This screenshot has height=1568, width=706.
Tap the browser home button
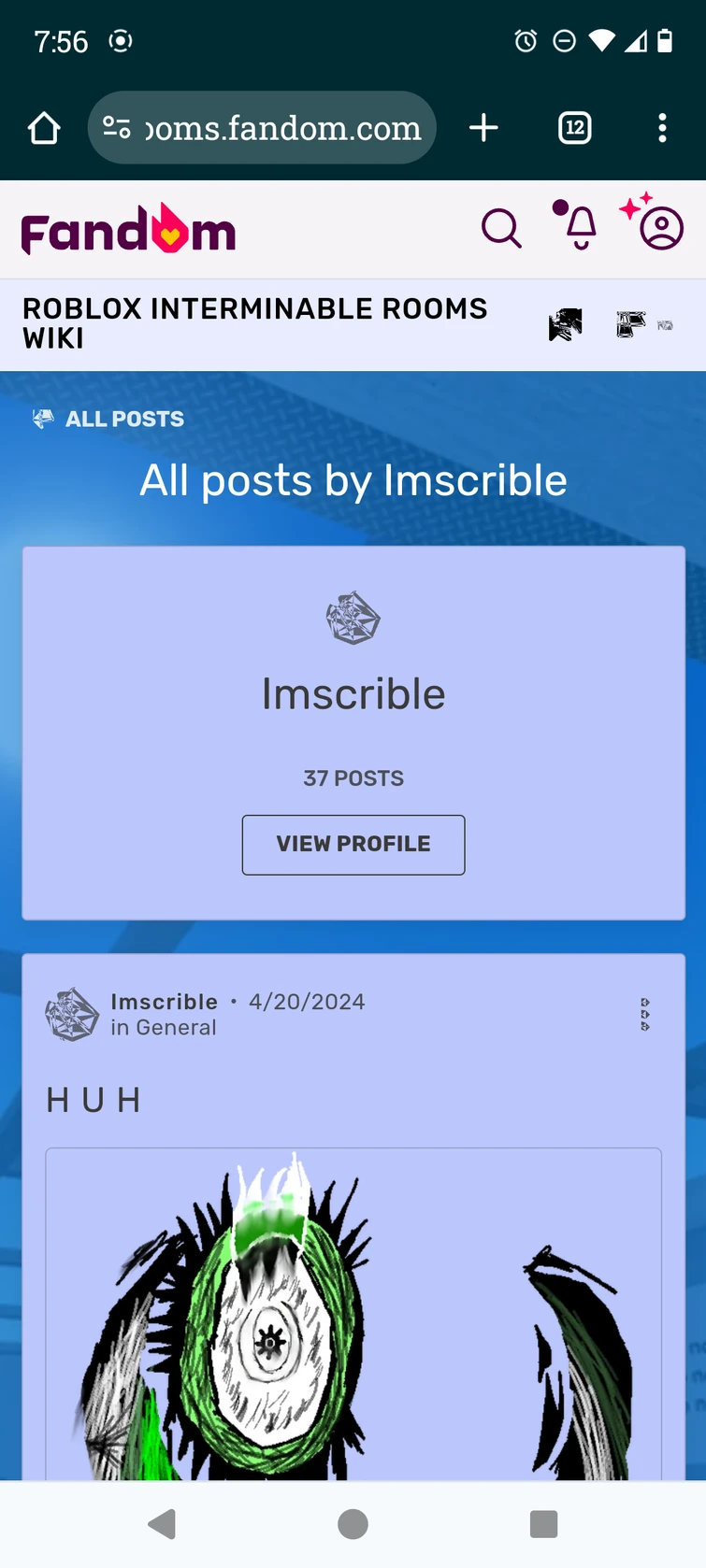tap(44, 128)
